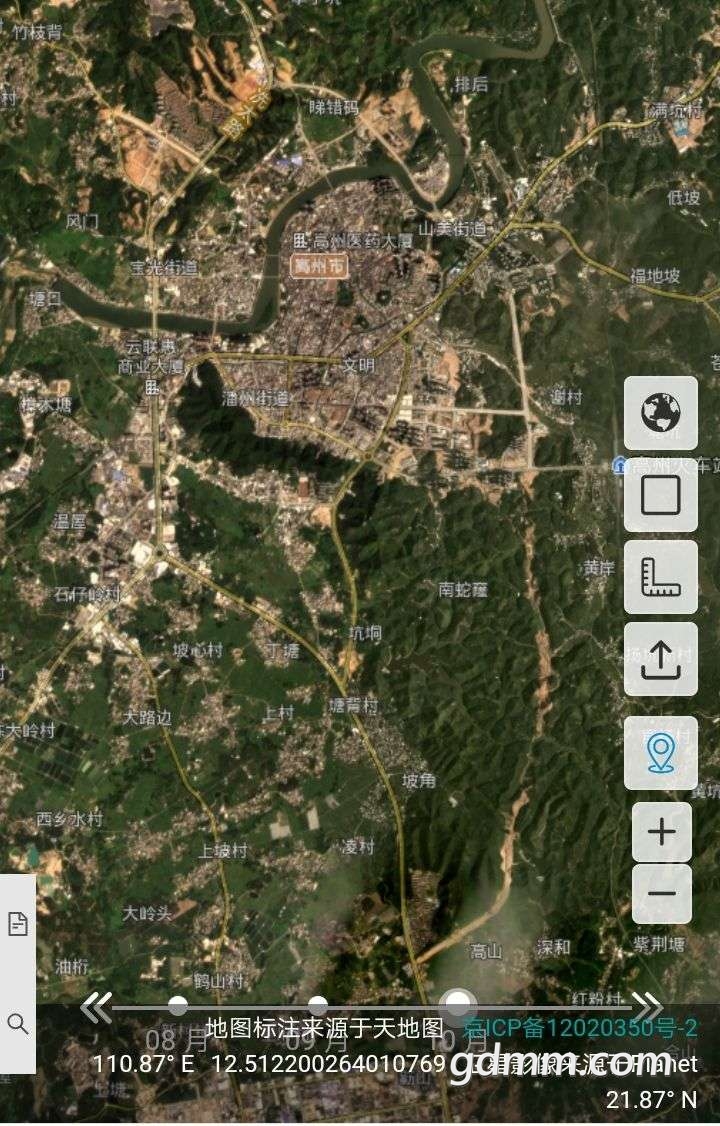Locate my position with the pin button
720x1126 pixels.
[660, 752]
